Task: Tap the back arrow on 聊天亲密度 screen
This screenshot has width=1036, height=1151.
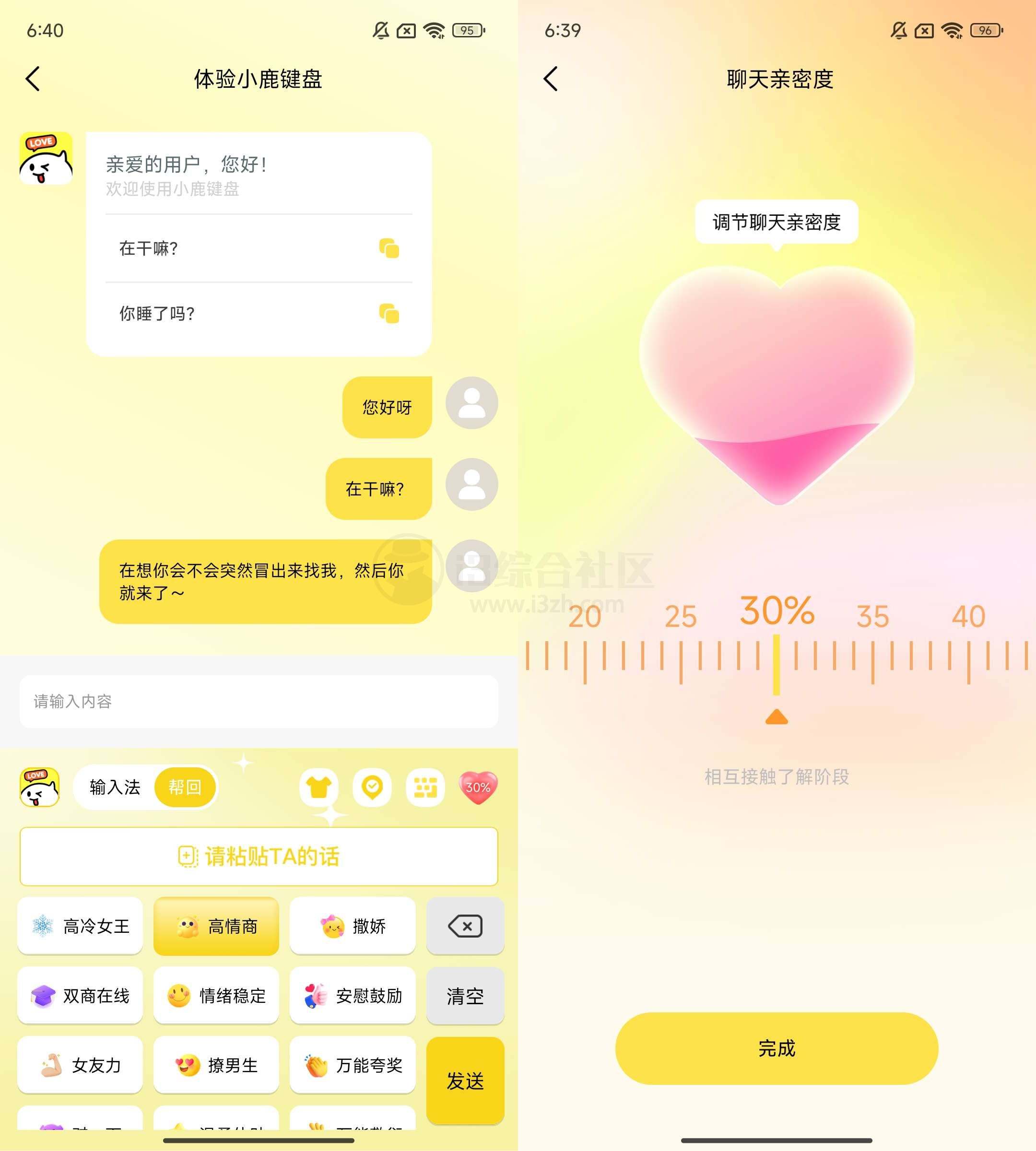Action: point(551,80)
